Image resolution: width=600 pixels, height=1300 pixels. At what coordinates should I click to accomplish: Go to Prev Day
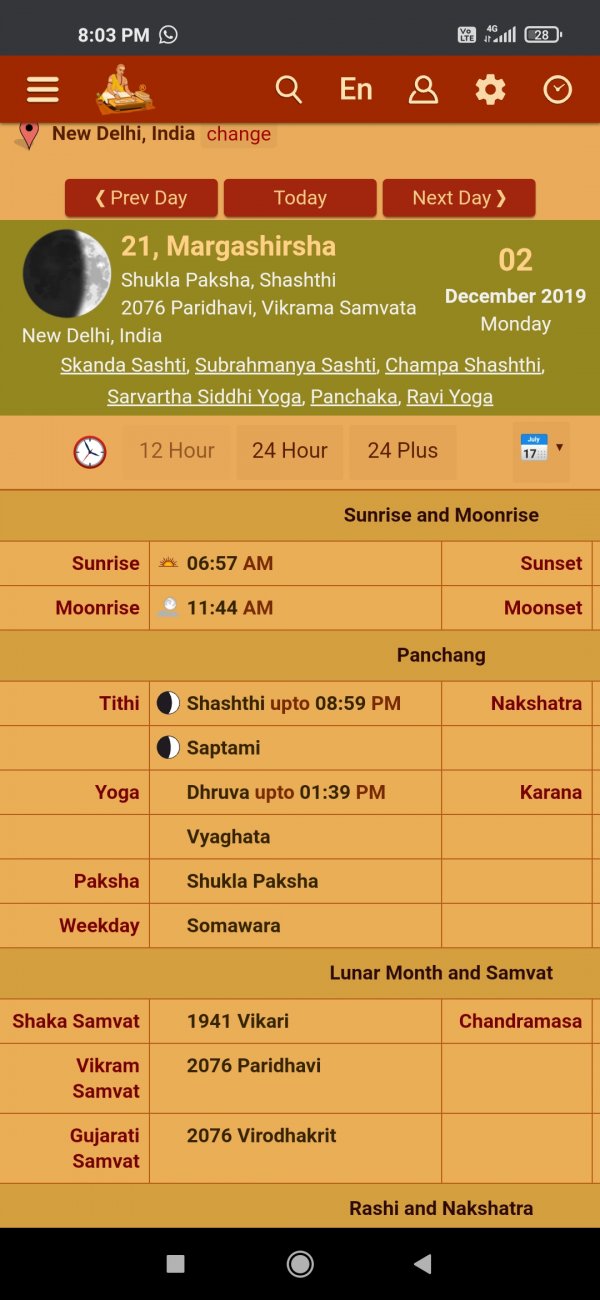coord(141,198)
